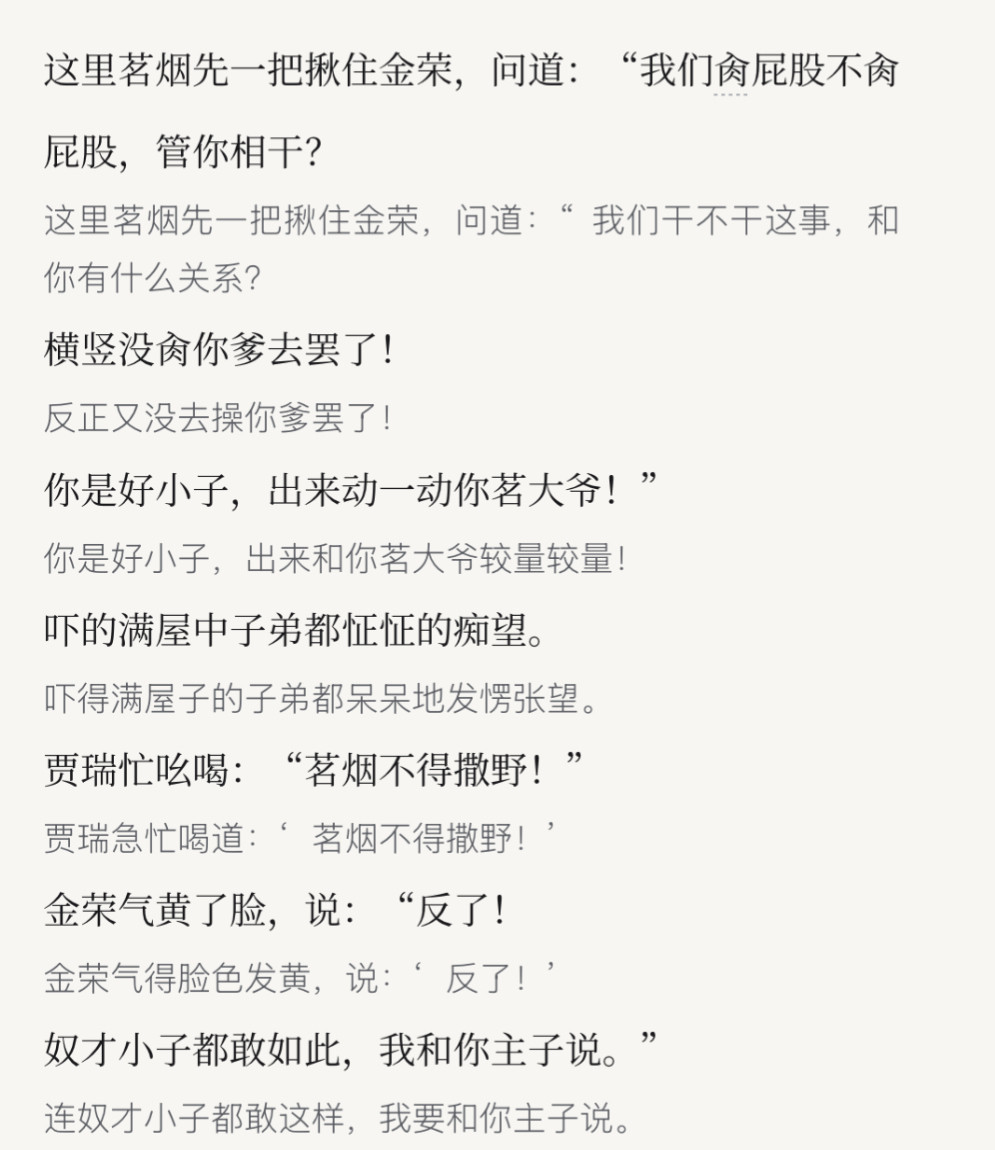This screenshot has height=1150, width=995.
Task: Open the annotation for dotted-underlined 肏
Action: [731, 72]
